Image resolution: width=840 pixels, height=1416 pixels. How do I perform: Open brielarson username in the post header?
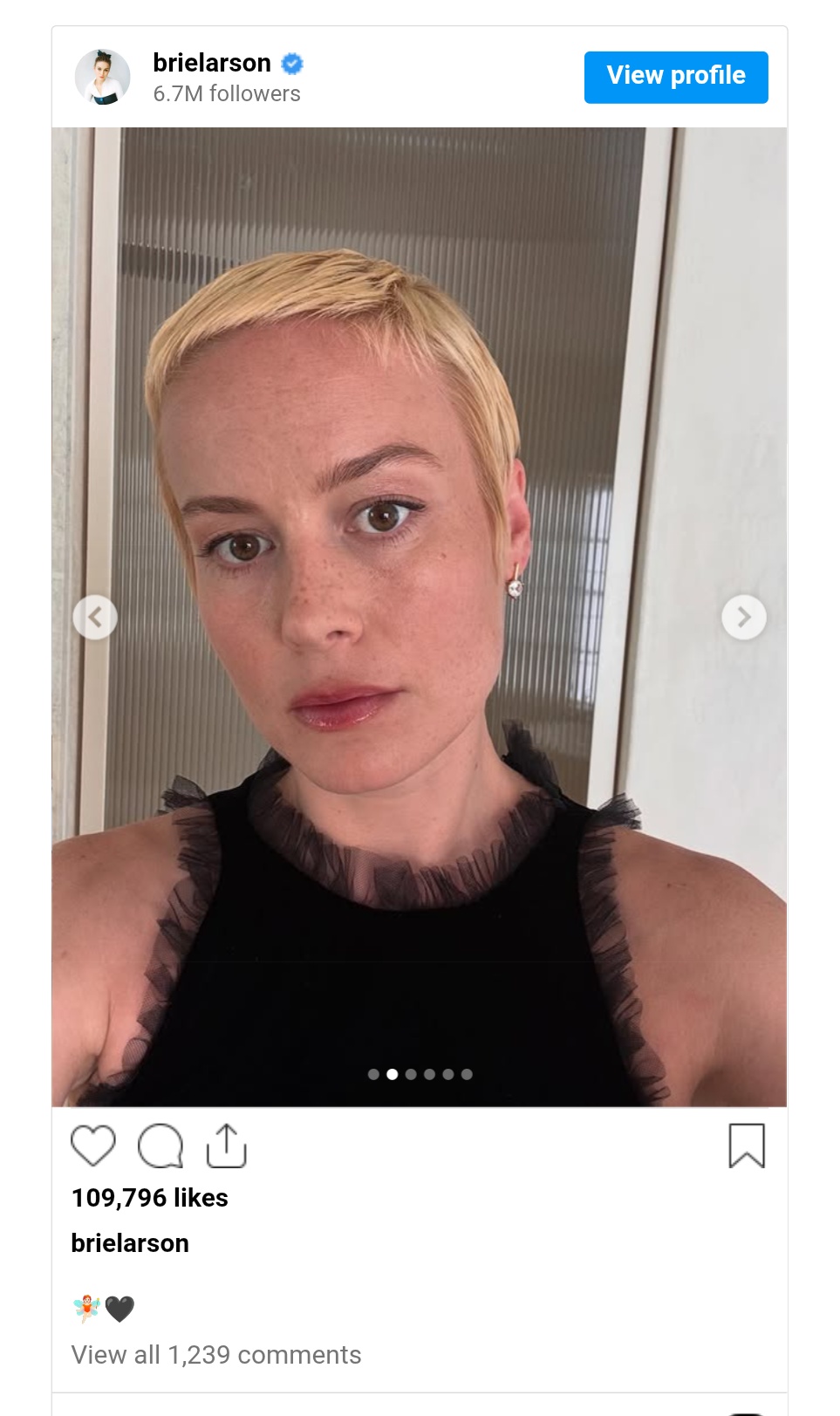pos(212,63)
